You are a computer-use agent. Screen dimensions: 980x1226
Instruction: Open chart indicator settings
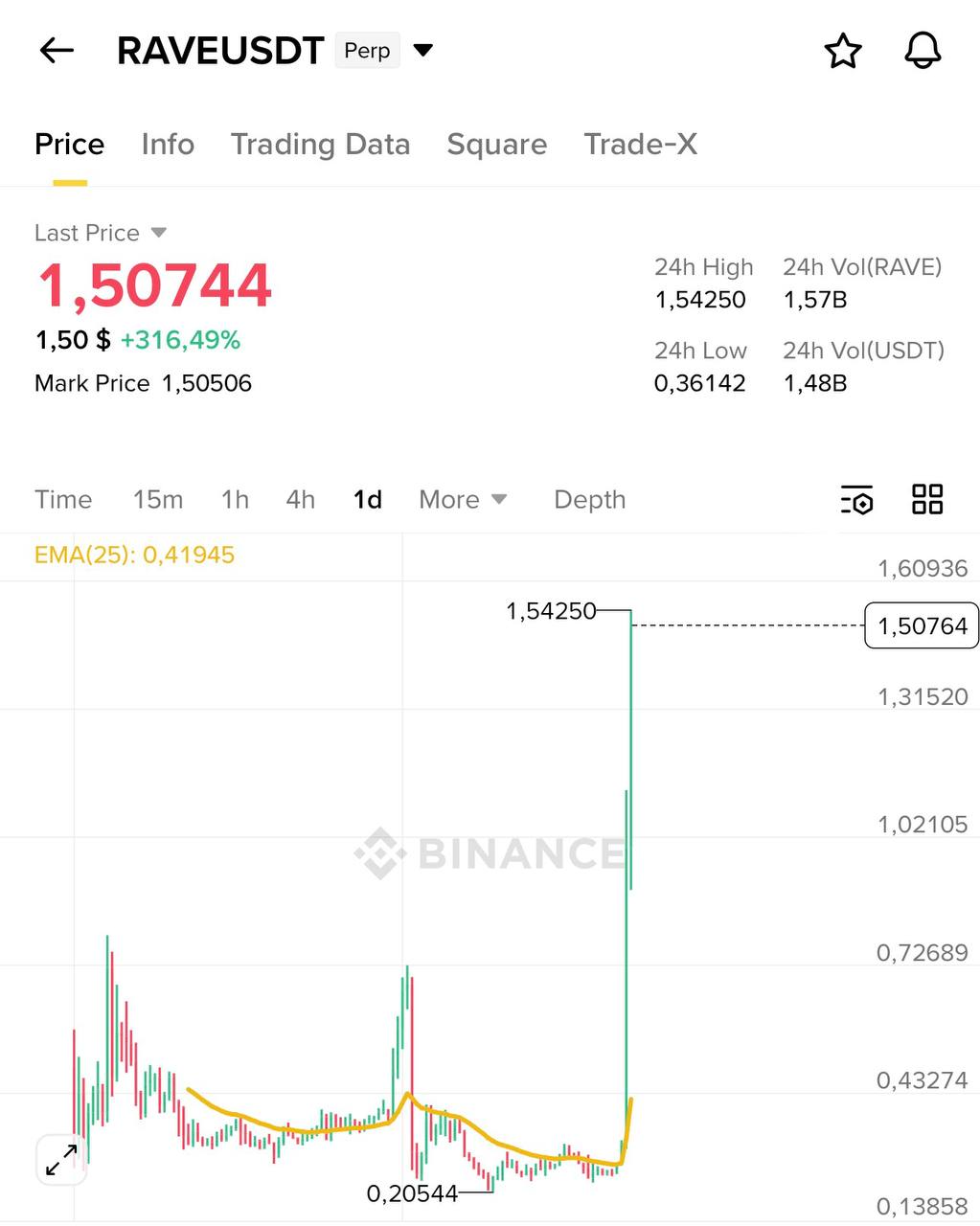(856, 500)
